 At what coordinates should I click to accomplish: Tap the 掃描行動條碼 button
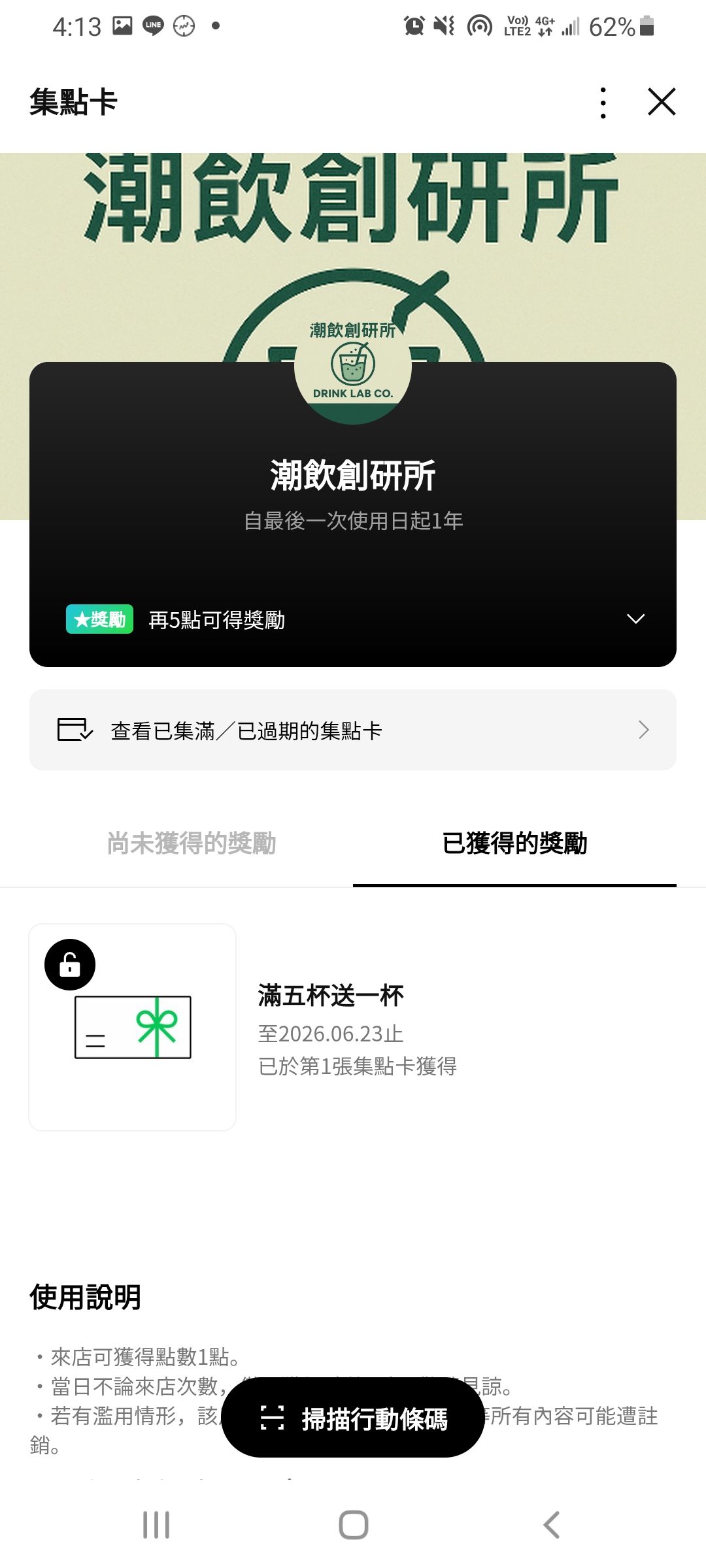click(x=353, y=1418)
